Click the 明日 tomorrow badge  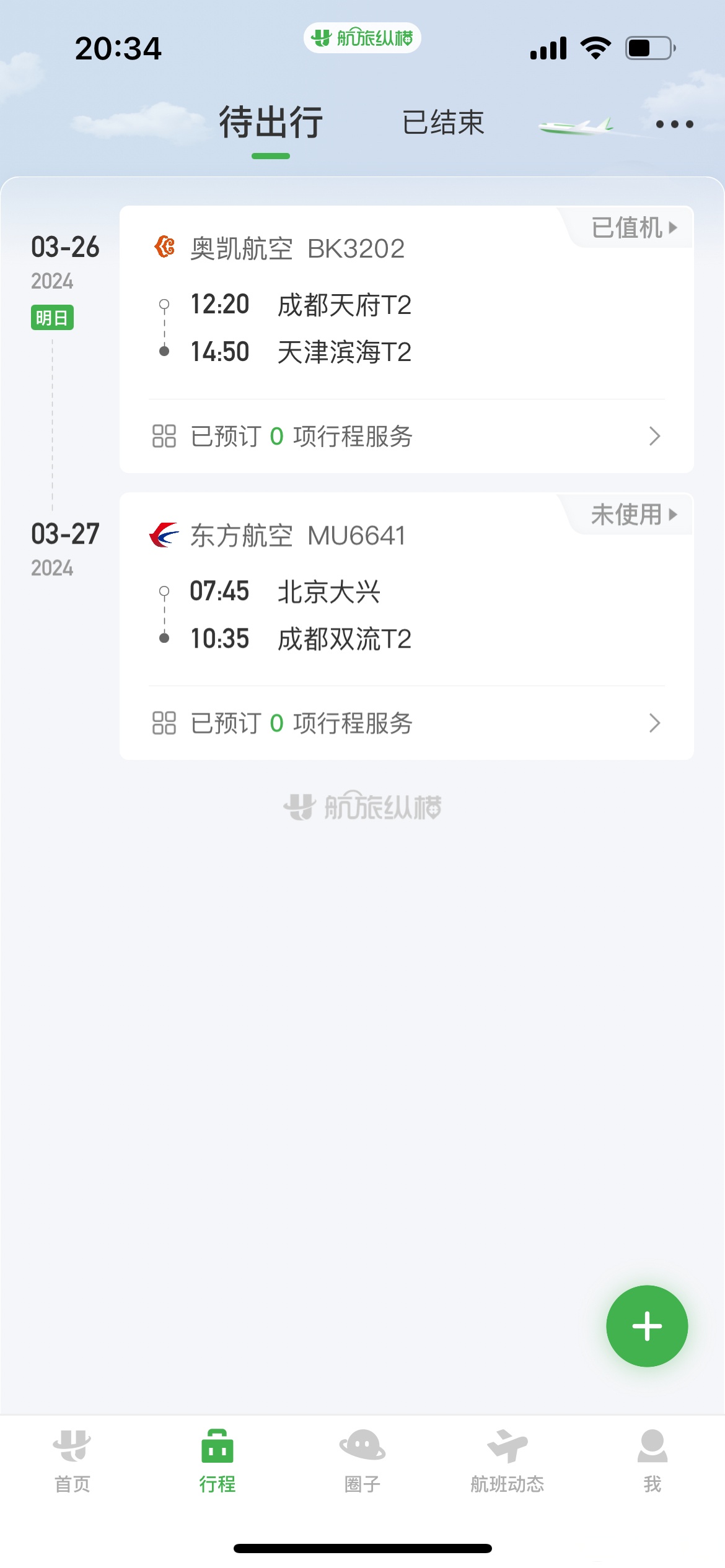coord(53,318)
